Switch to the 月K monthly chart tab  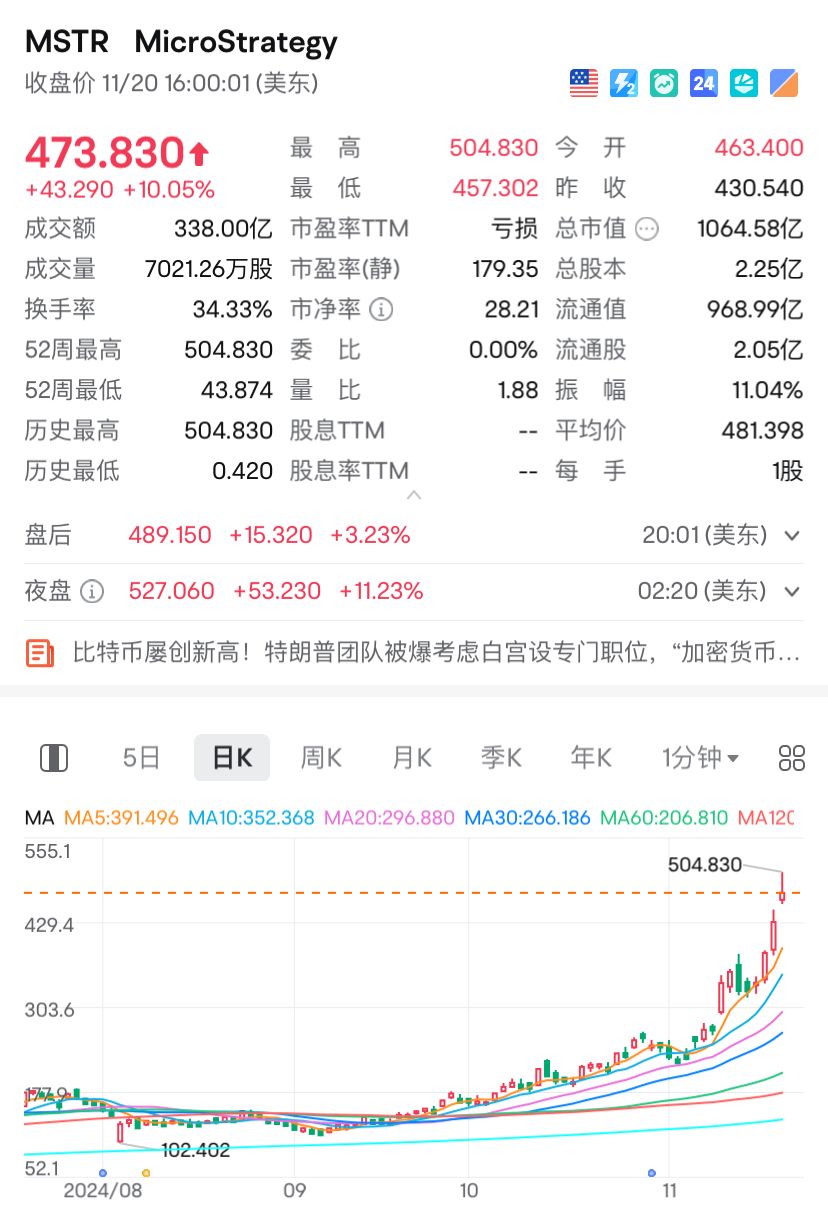click(x=410, y=758)
